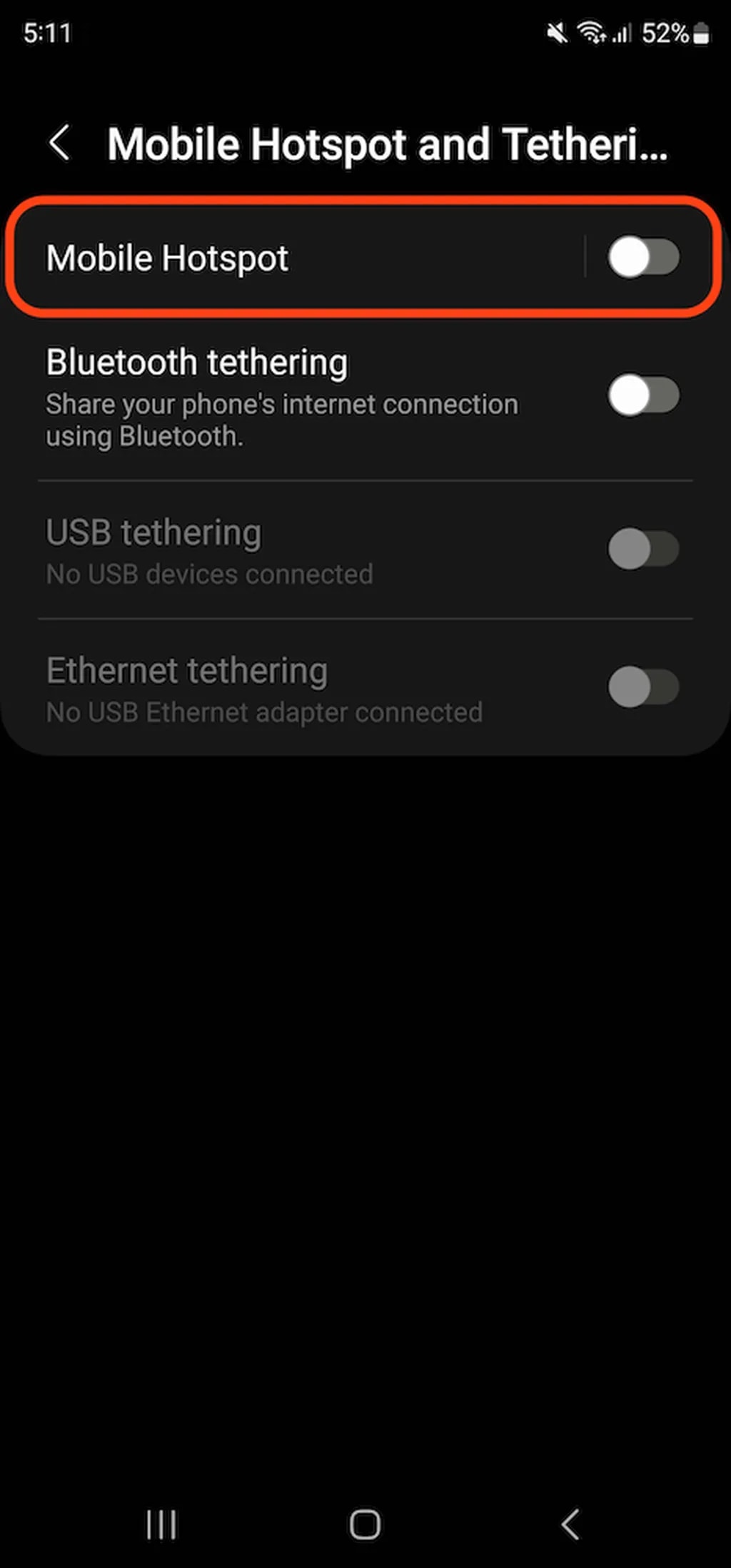The image size is (731, 1568).
Task: Enable Bluetooth tethering switch
Action: click(x=643, y=395)
